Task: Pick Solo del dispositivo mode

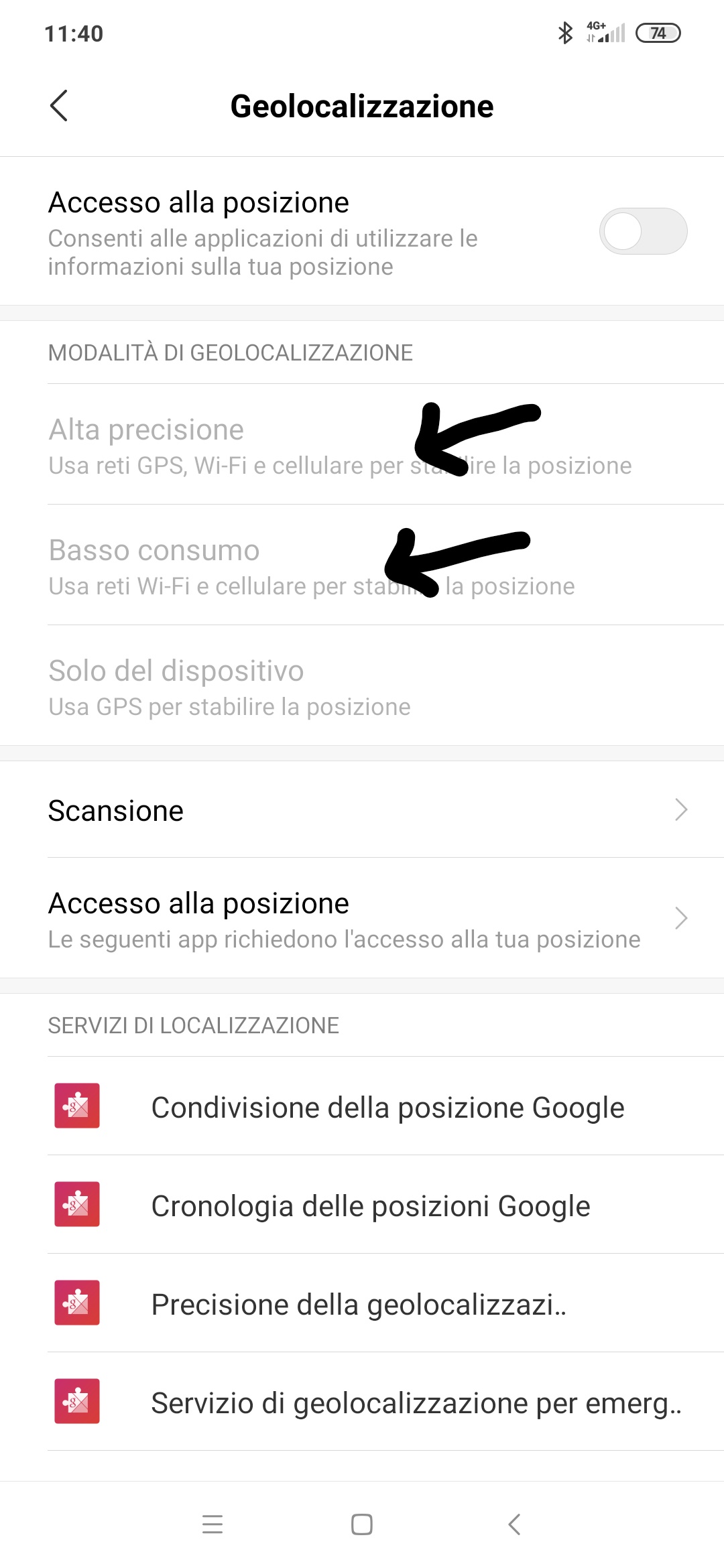Action: tap(362, 685)
